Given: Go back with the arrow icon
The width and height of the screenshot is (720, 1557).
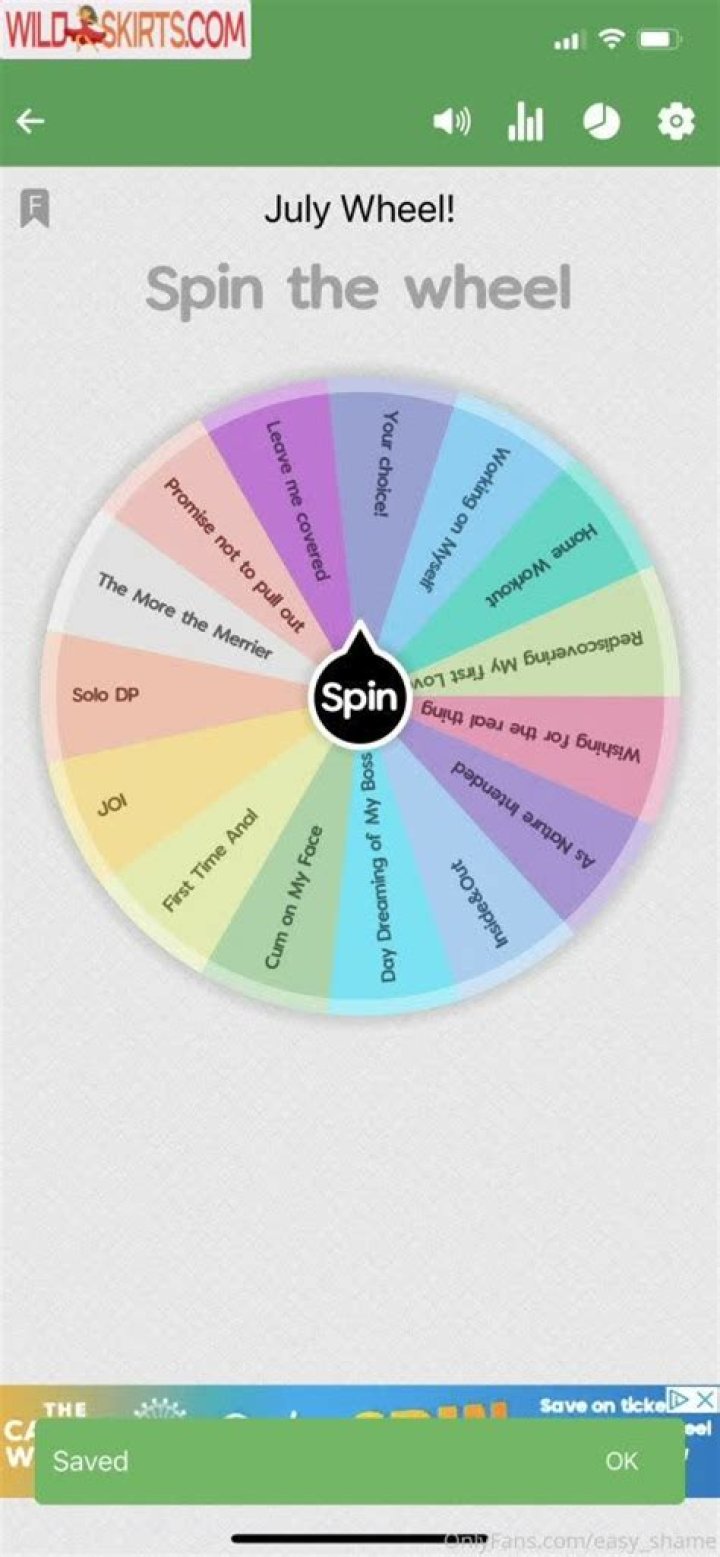Looking at the screenshot, I should click(x=30, y=122).
